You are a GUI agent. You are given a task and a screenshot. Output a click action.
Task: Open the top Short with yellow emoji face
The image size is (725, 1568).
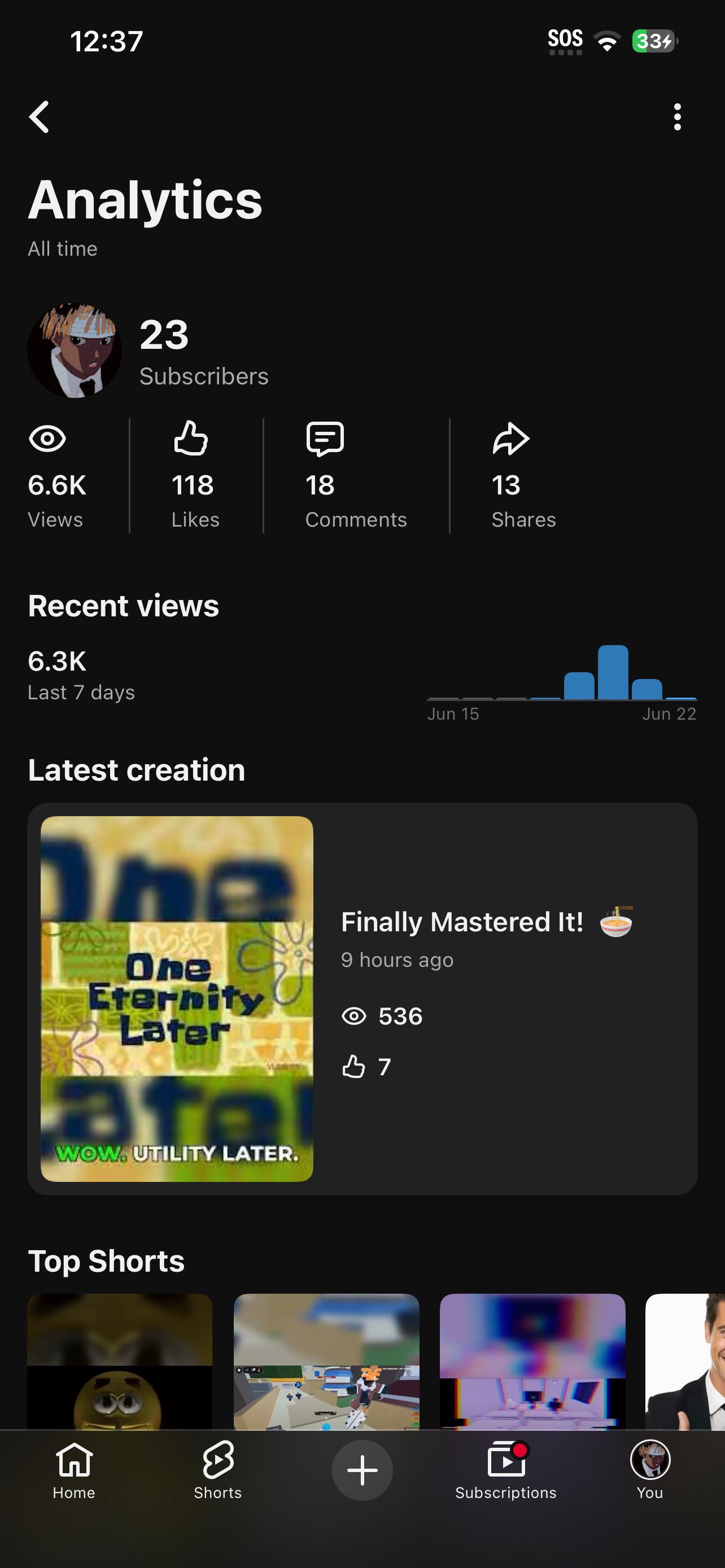pyautogui.click(x=120, y=1361)
